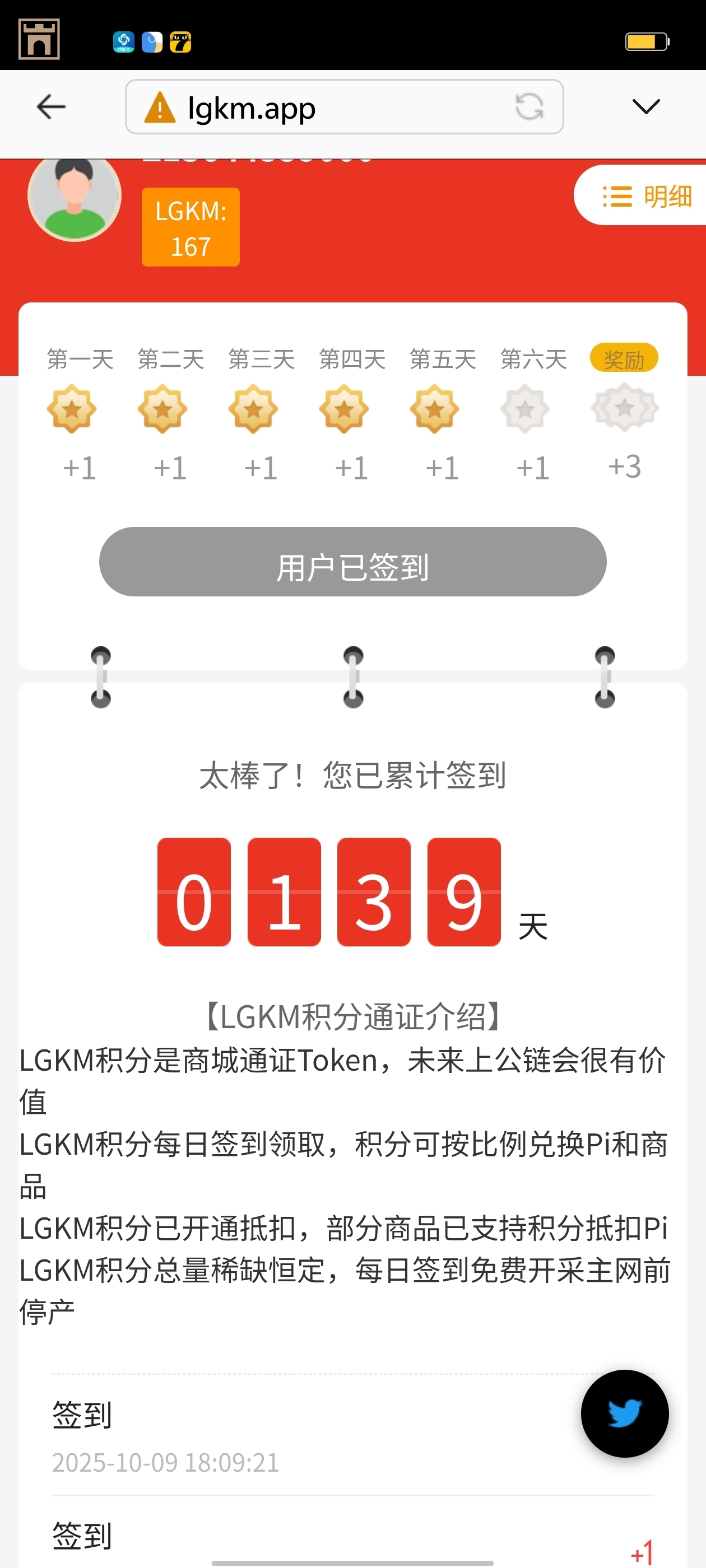Open the floating bird button

pos(624,1413)
